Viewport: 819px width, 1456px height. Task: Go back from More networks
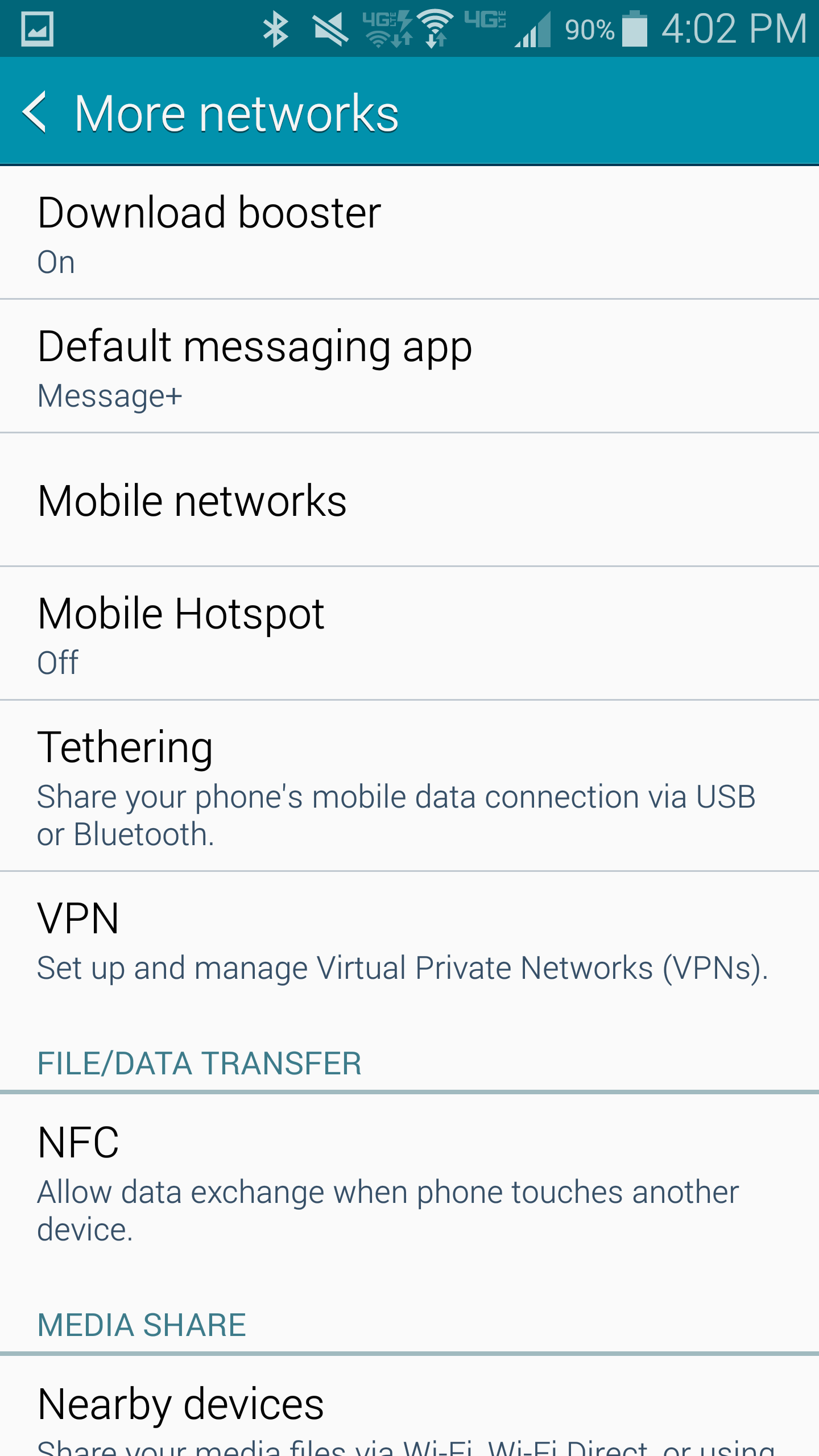tap(35, 112)
